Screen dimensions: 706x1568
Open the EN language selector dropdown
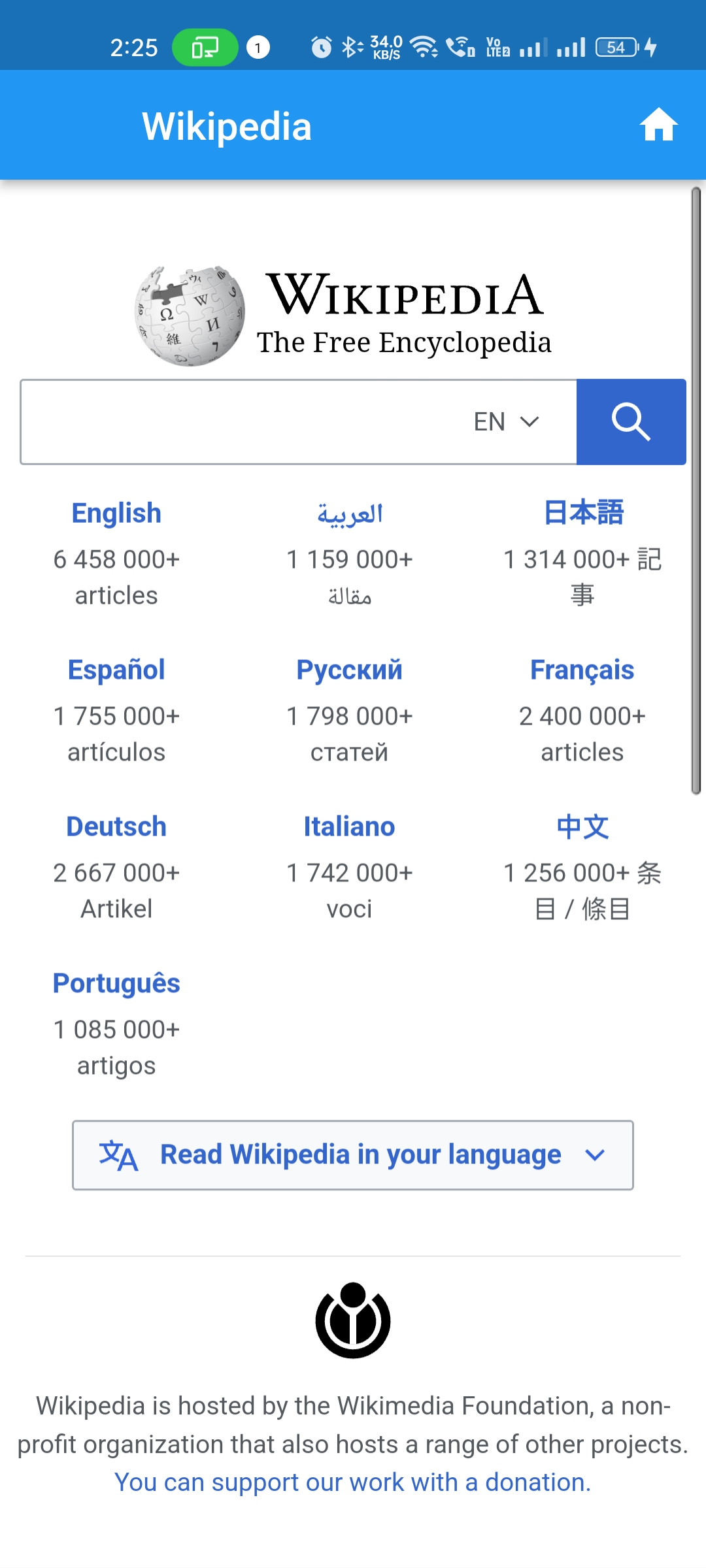[507, 422]
